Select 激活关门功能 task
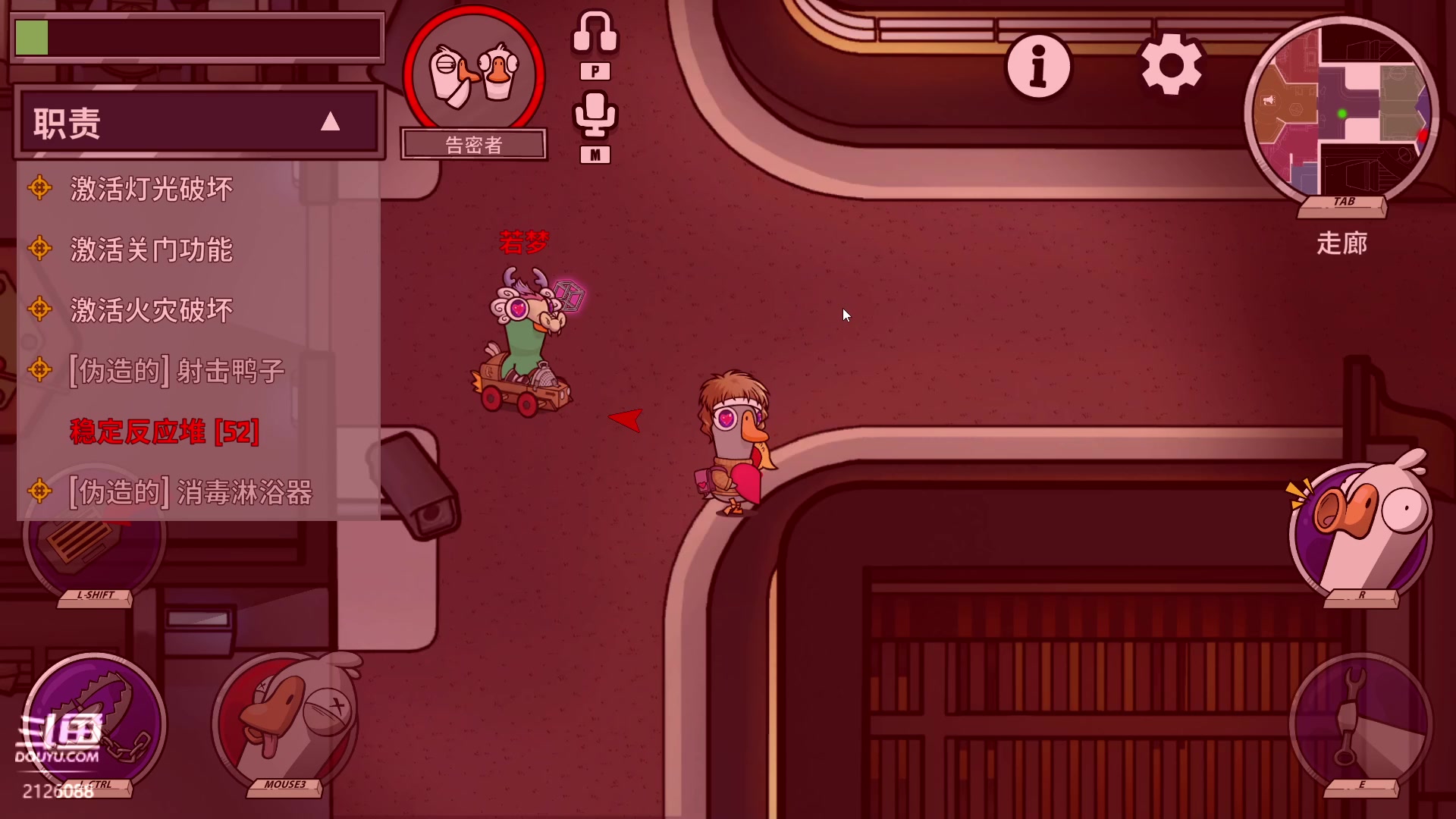 click(x=151, y=249)
